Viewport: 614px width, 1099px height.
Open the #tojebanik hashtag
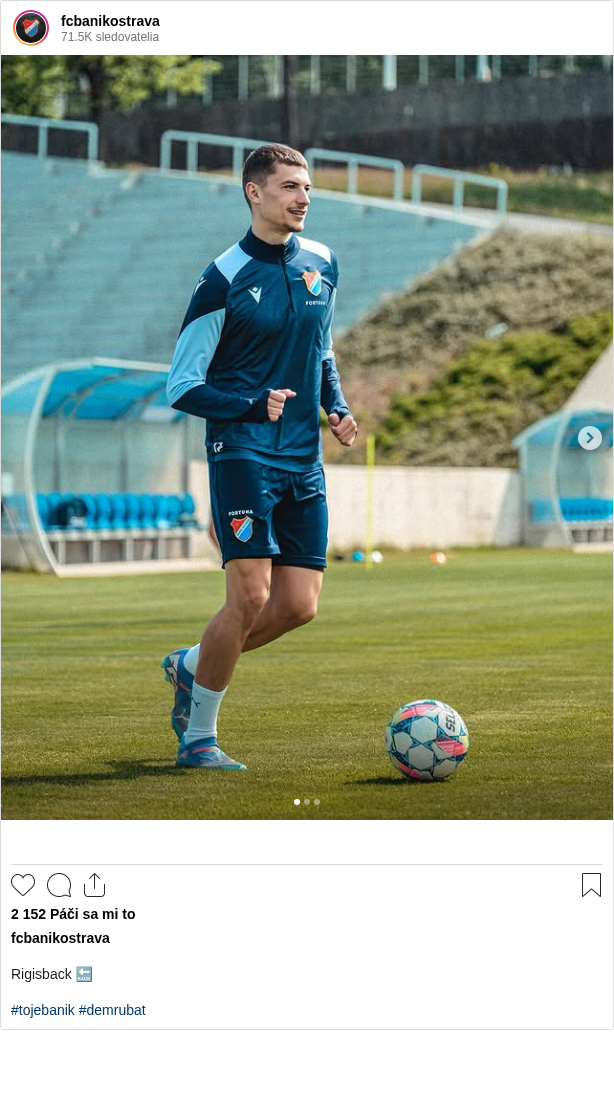pos(43,1010)
